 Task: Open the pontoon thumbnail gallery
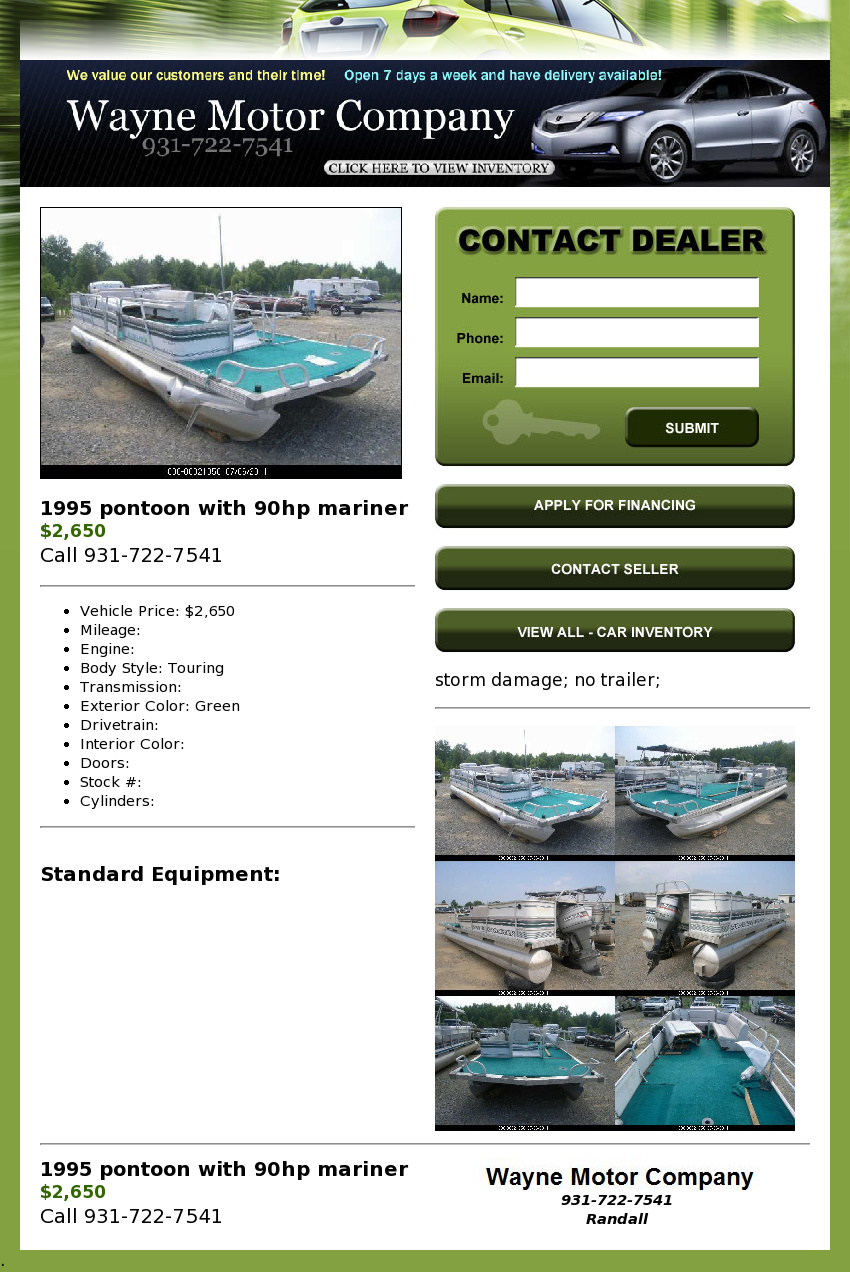pos(614,927)
